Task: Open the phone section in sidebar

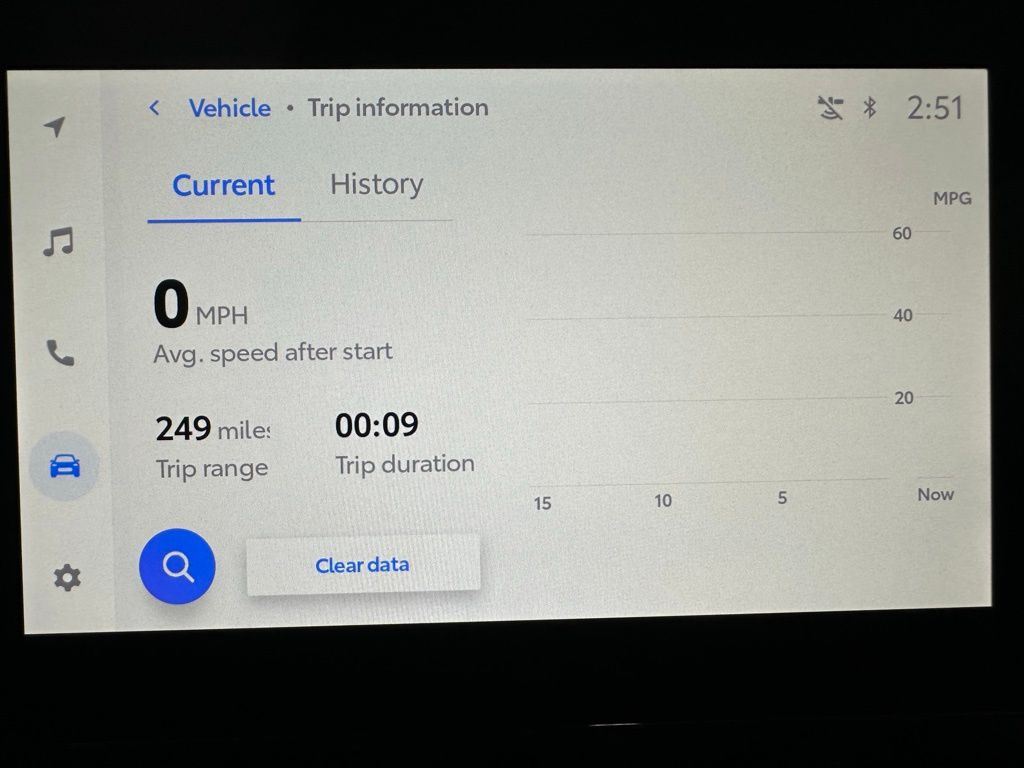Action: pyautogui.click(x=60, y=353)
